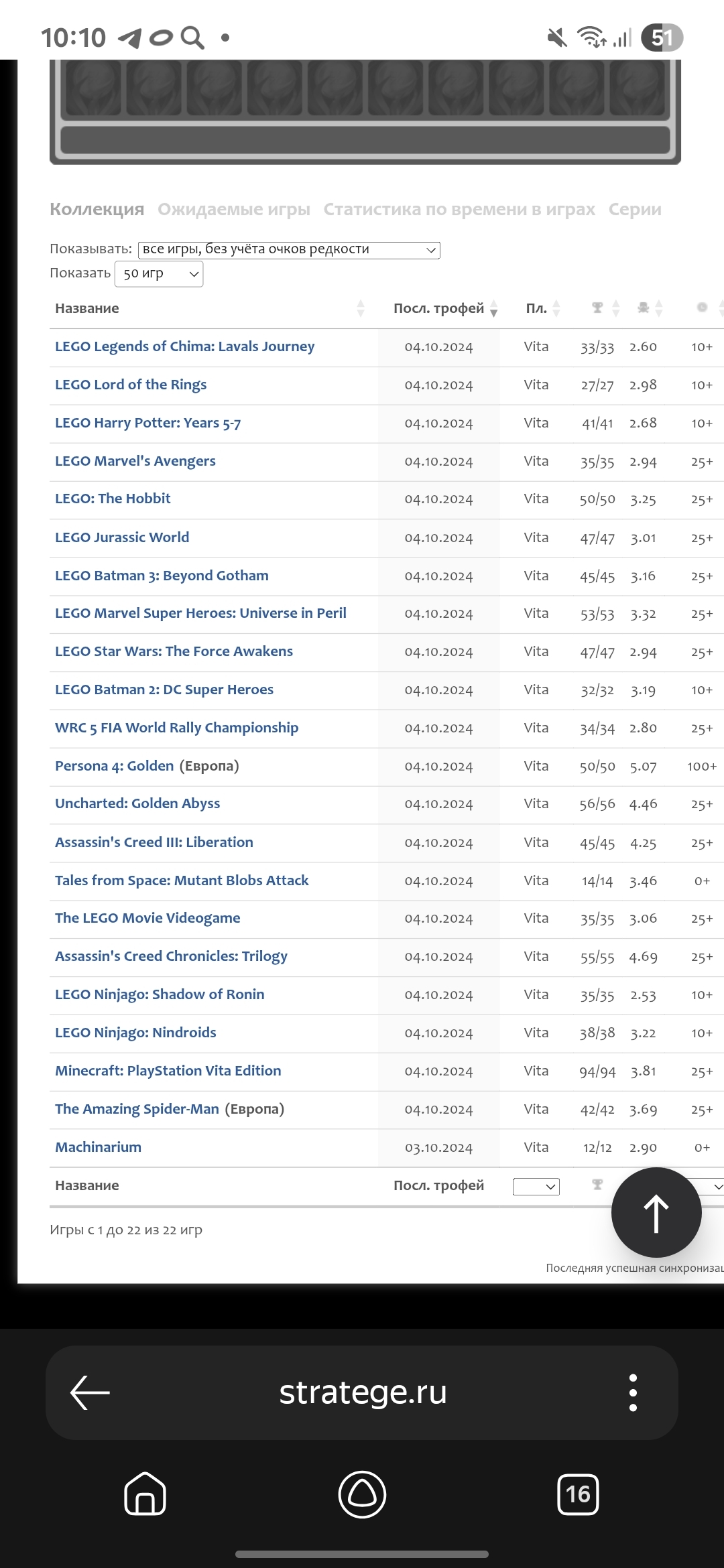Tap the stratege.ru address bar

(x=363, y=1392)
